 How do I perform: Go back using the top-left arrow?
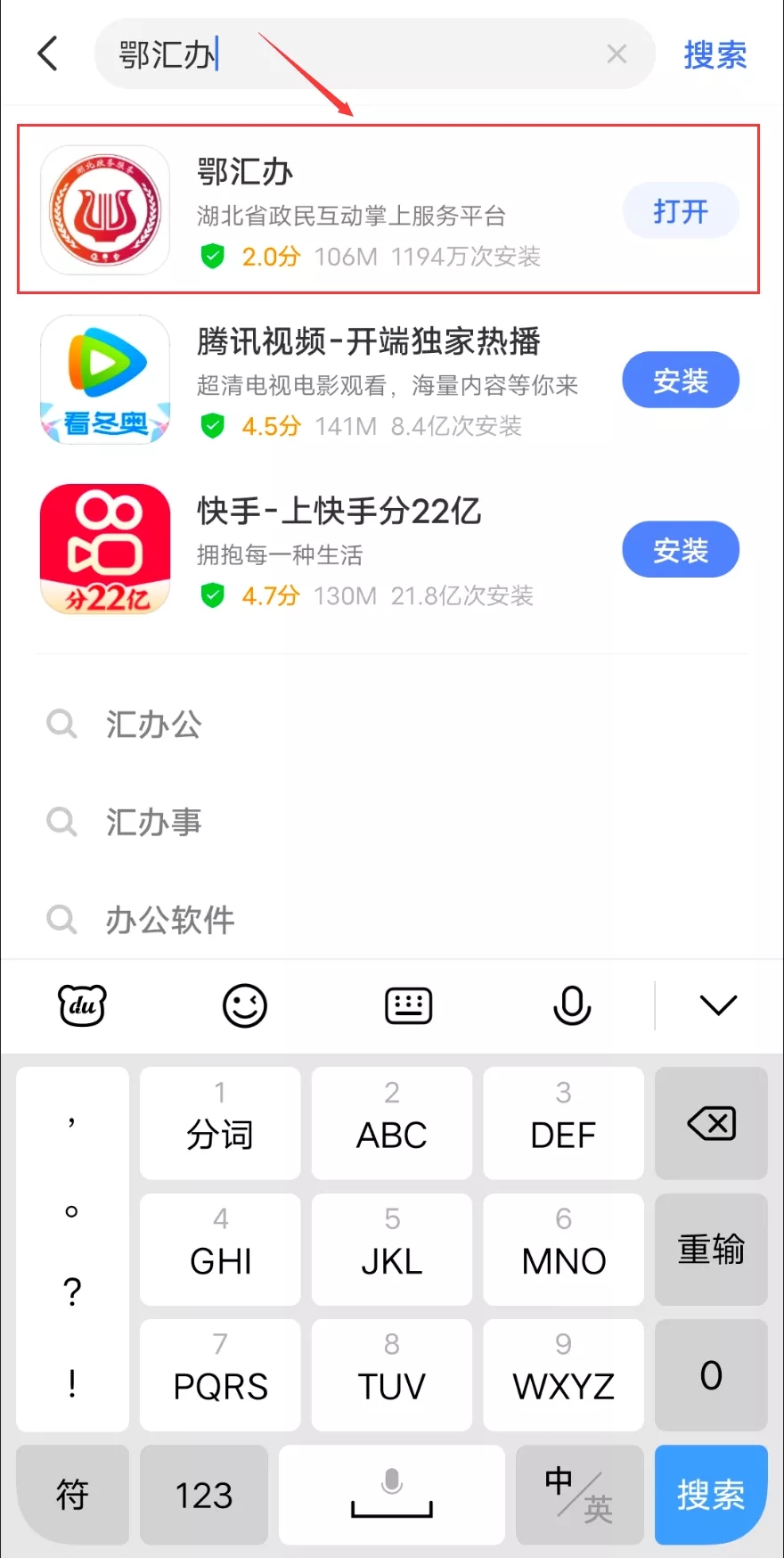click(48, 53)
